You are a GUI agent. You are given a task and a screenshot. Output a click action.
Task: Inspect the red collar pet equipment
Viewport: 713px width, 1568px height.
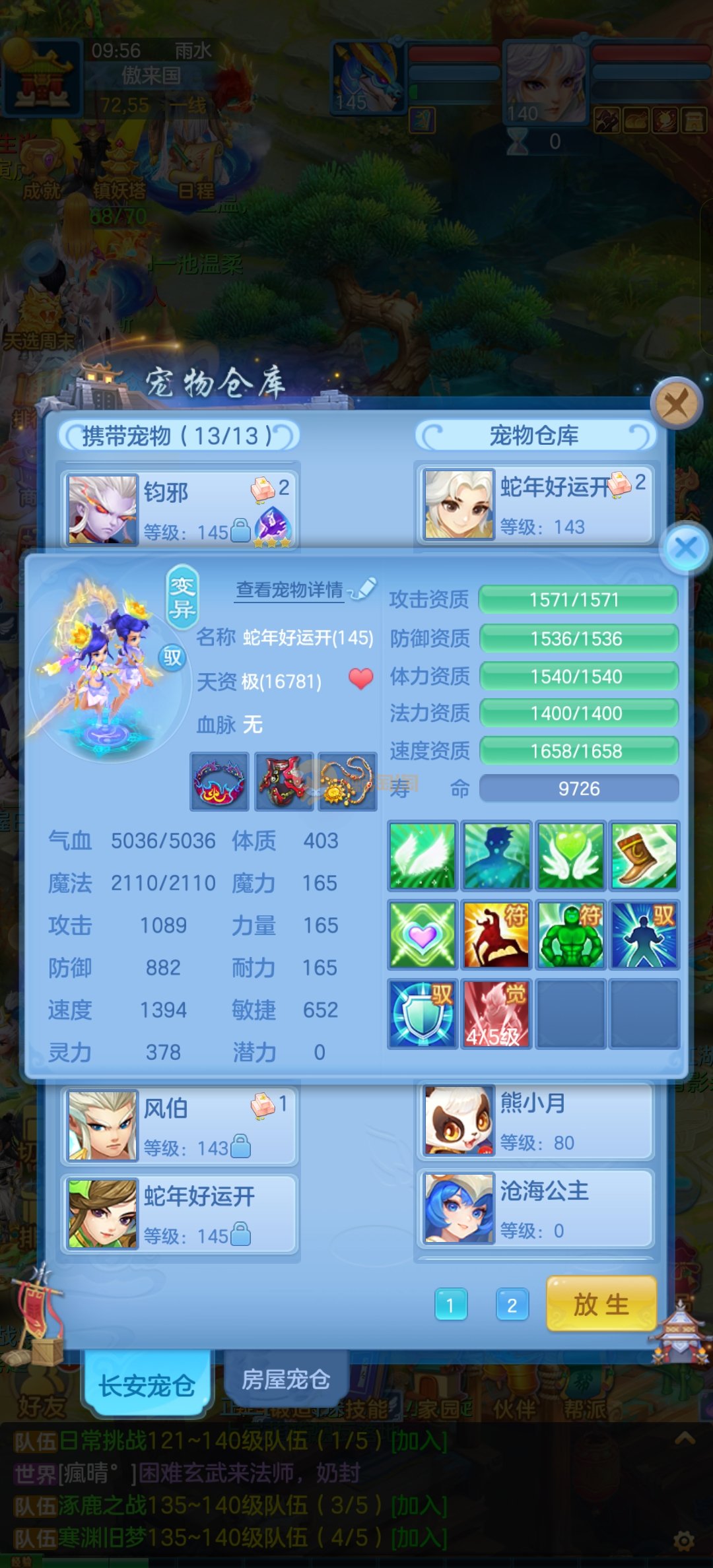(220, 781)
